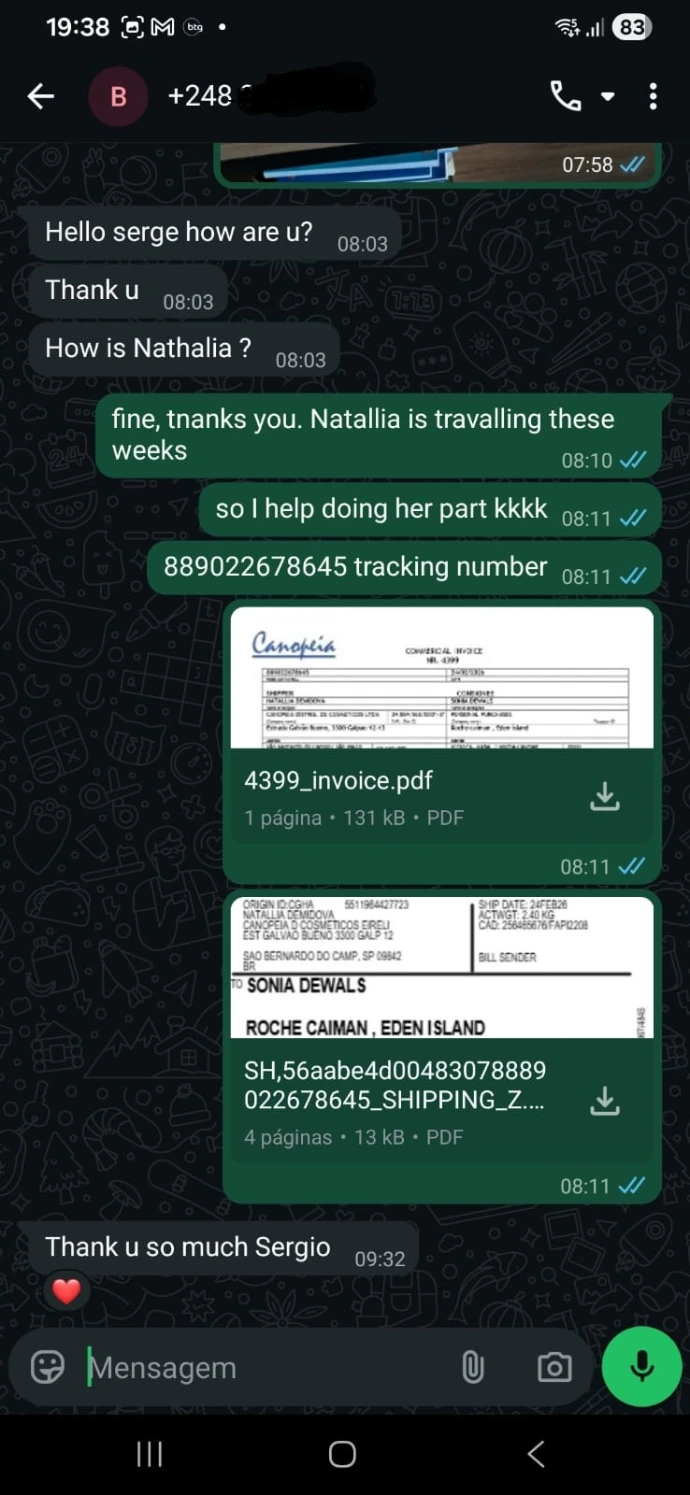
Task: Open the three-dot overflow menu
Action: click(x=653, y=96)
